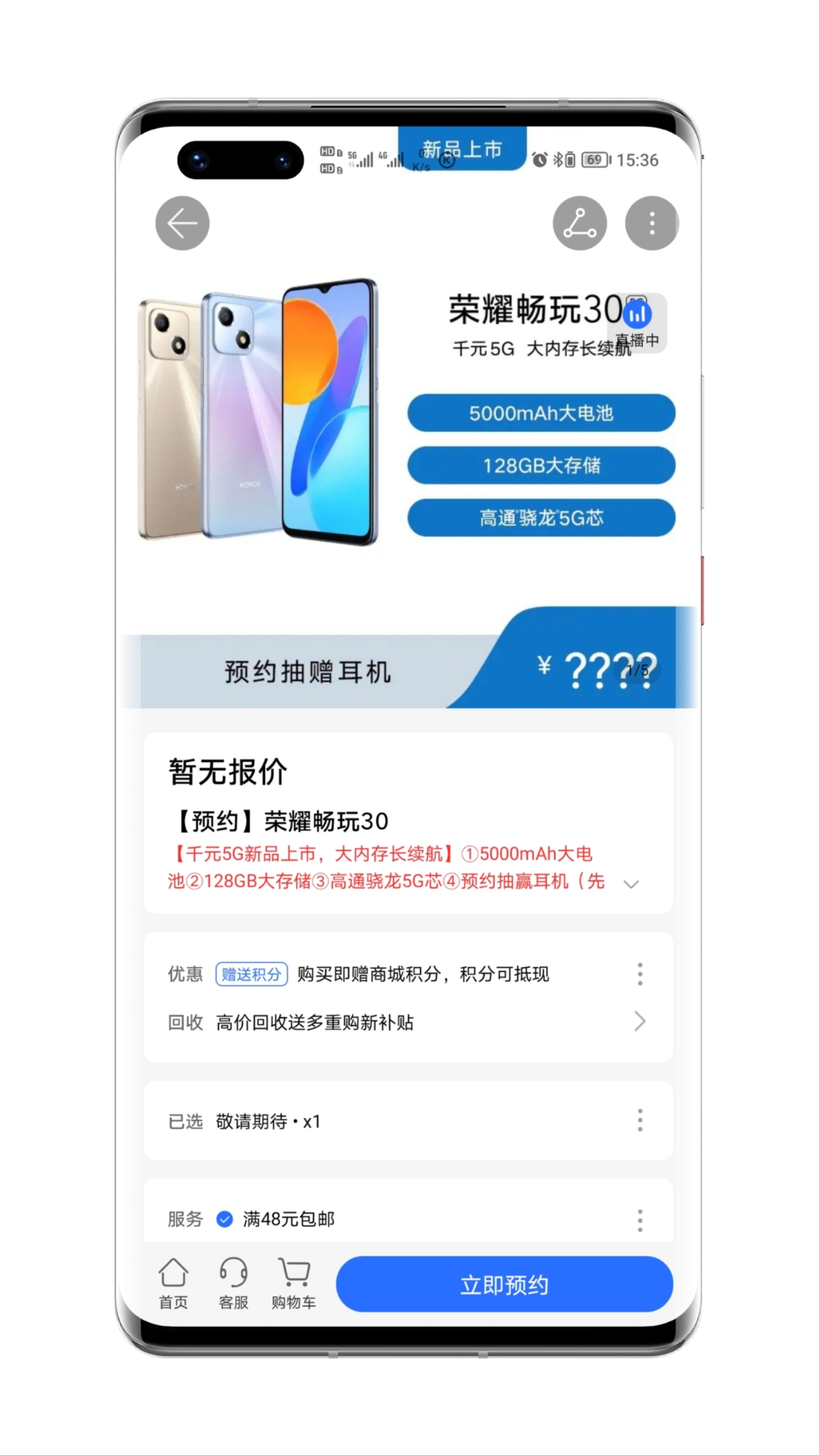This screenshot has height=1456, width=819.
Task: Contact 客服 customer service
Action: pyautogui.click(x=234, y=1284)
